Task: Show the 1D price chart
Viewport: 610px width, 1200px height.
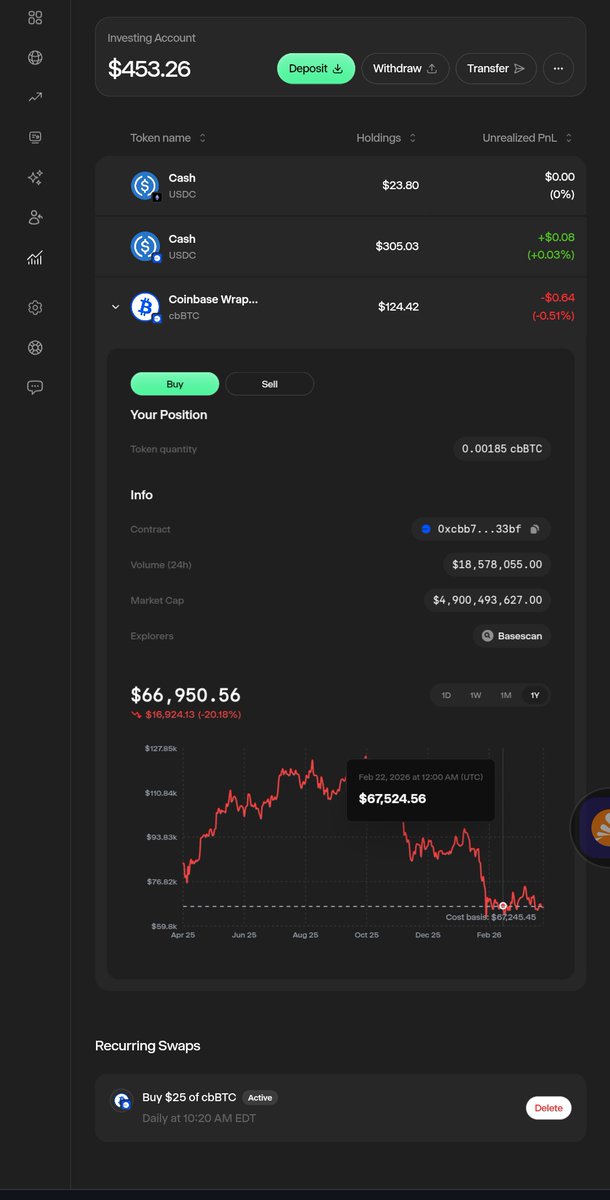Action: coord(446,695)
